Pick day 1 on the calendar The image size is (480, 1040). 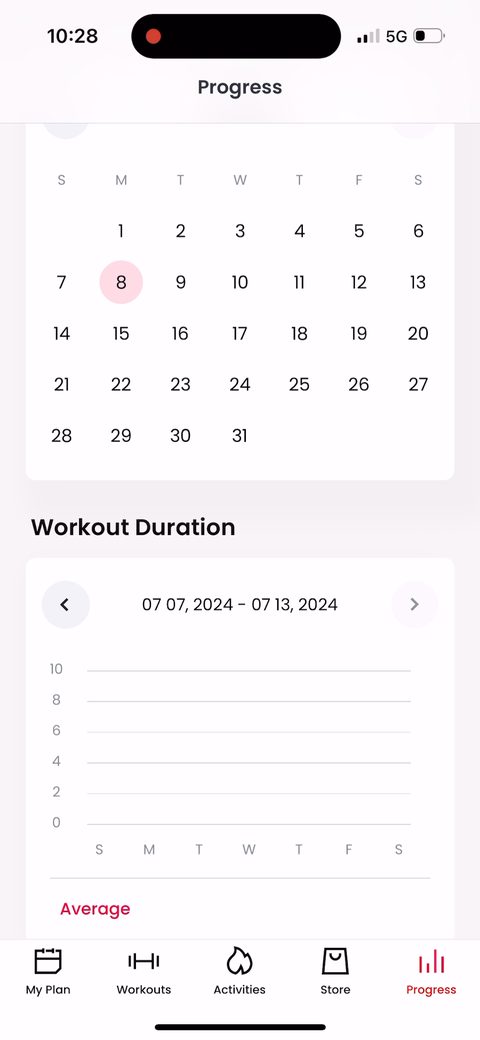(x=121, y=231)
